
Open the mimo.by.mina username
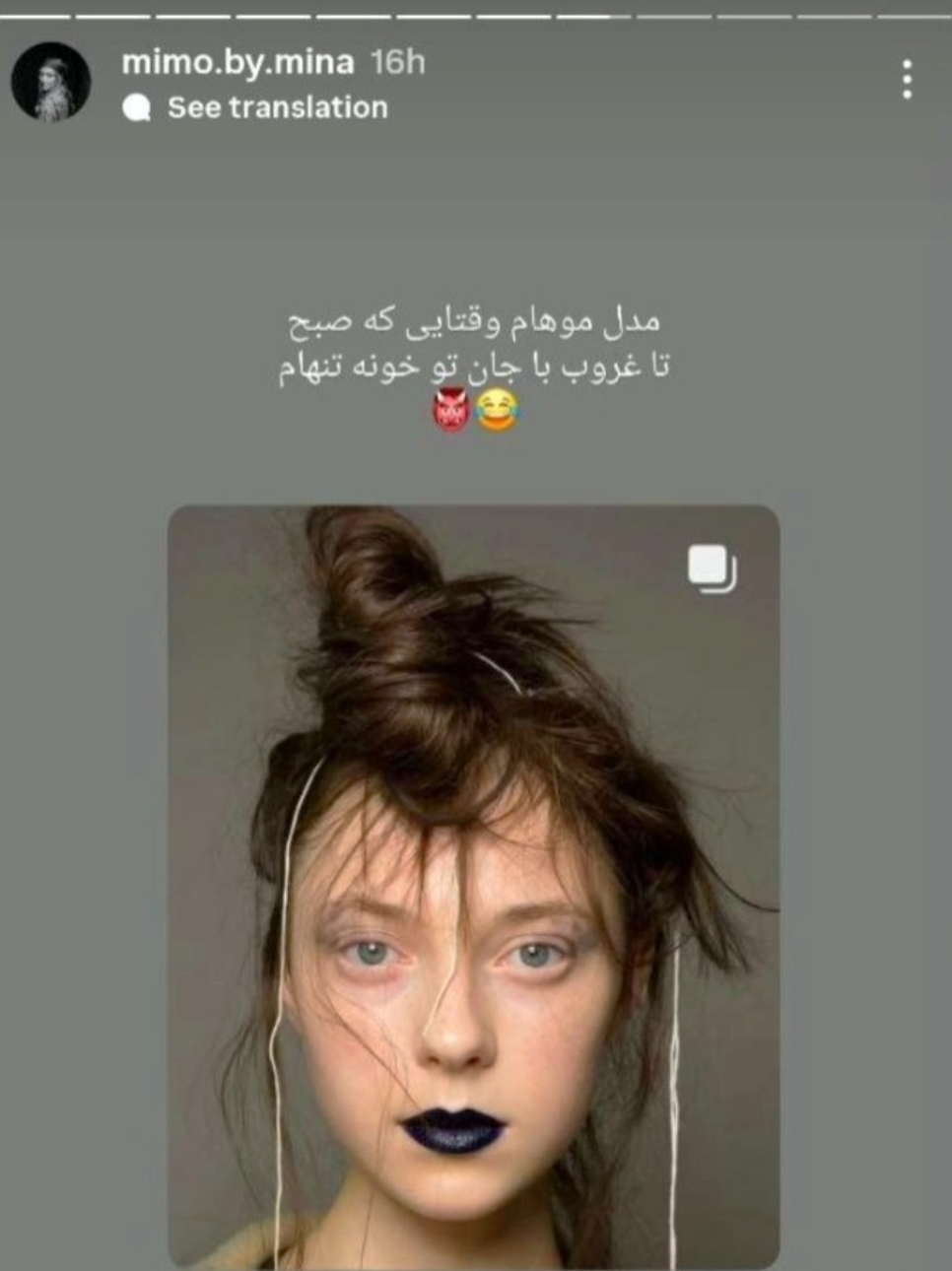(x=237, y=62)
